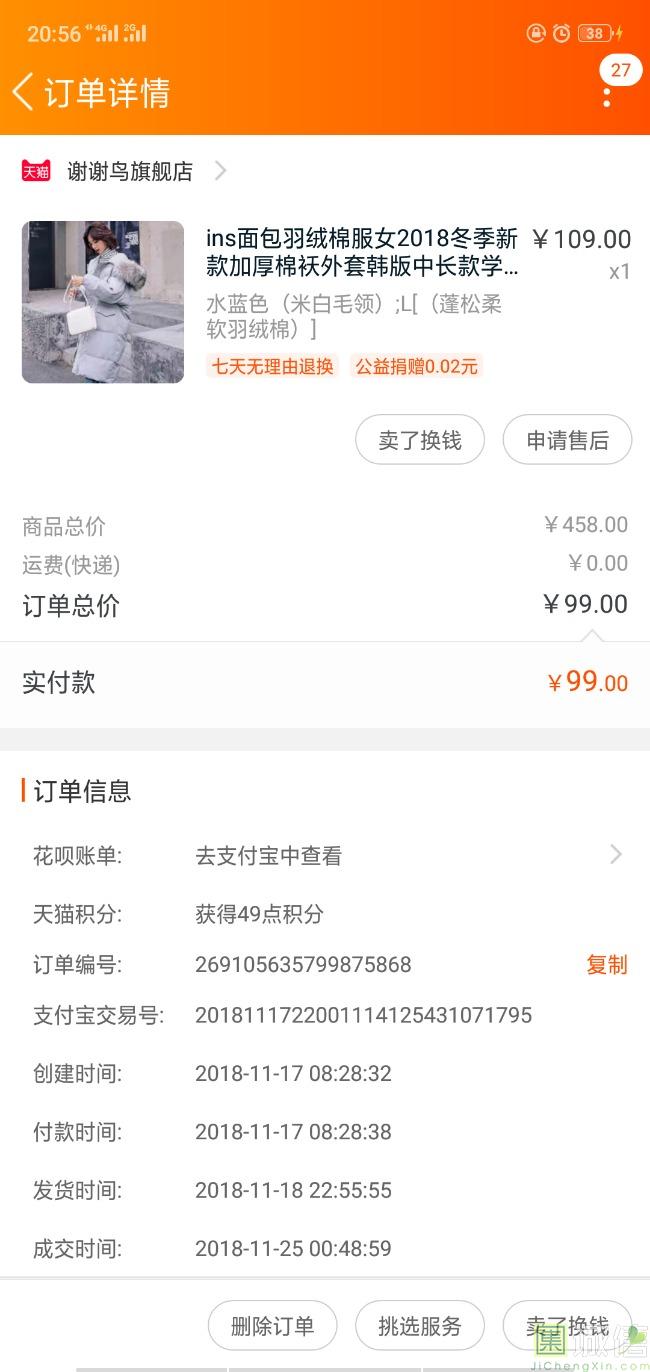Tap the 挑选服务 button
The width and height of the screenshot is (650, 1372).
coord(420,1326)
